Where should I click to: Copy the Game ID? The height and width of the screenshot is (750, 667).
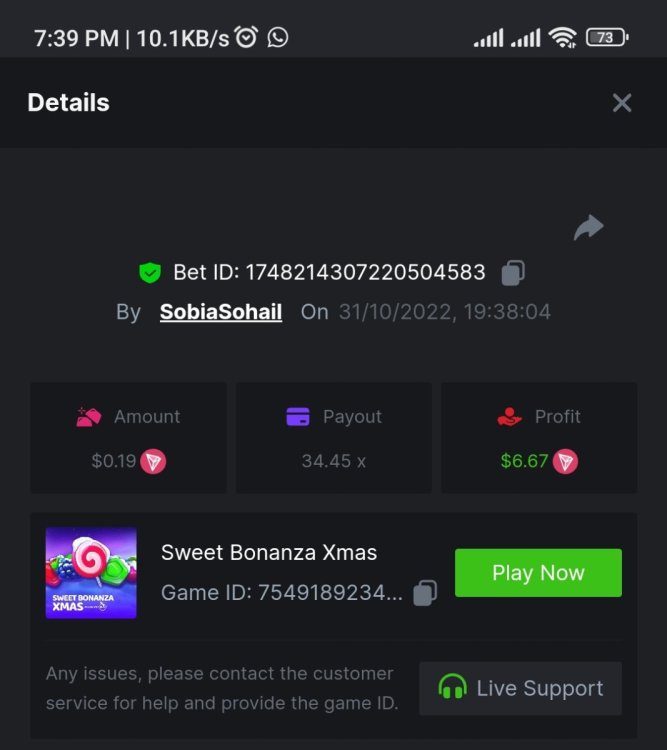(425, 593)
